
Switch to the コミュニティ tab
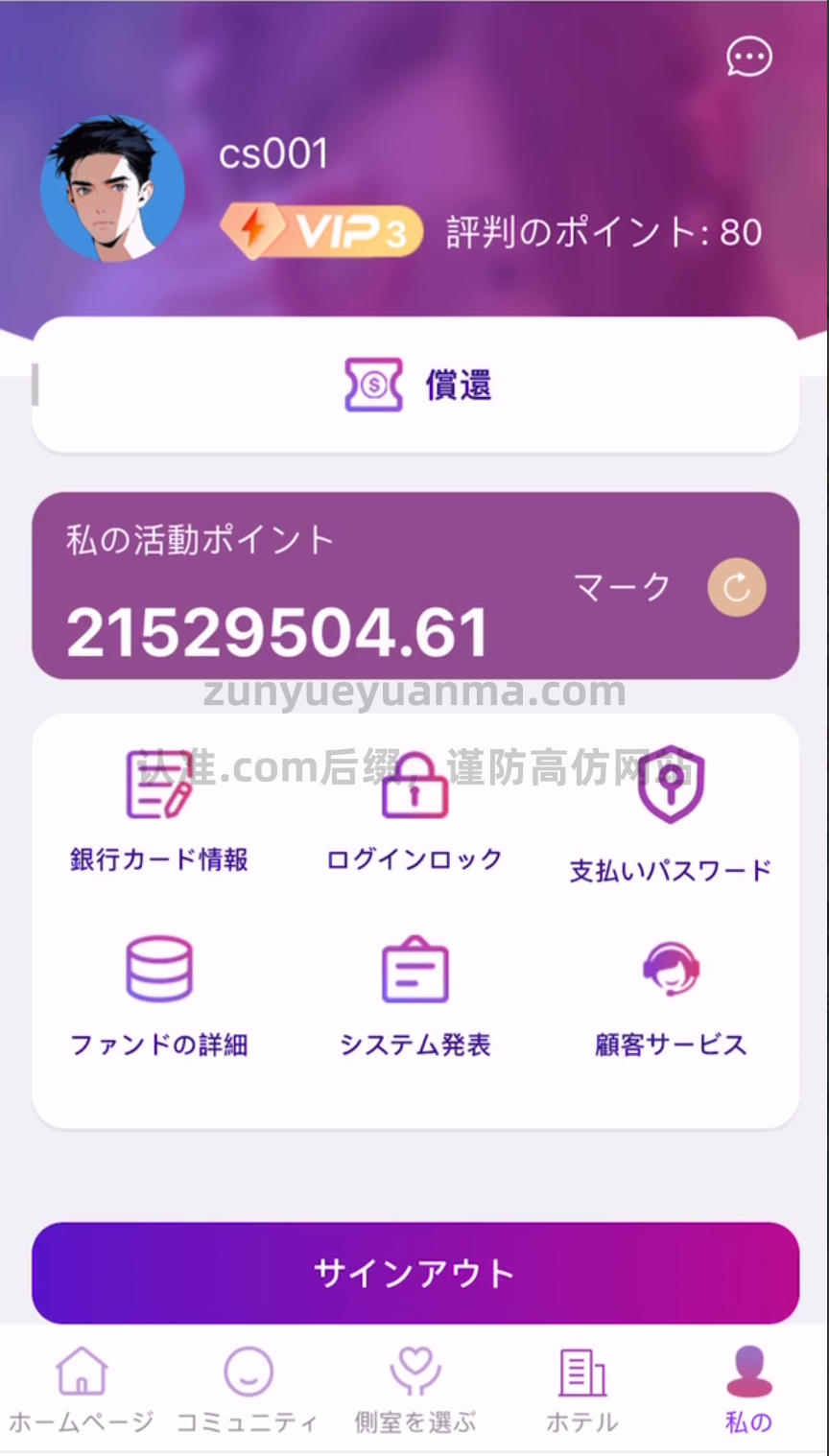tap(248, 1388)
